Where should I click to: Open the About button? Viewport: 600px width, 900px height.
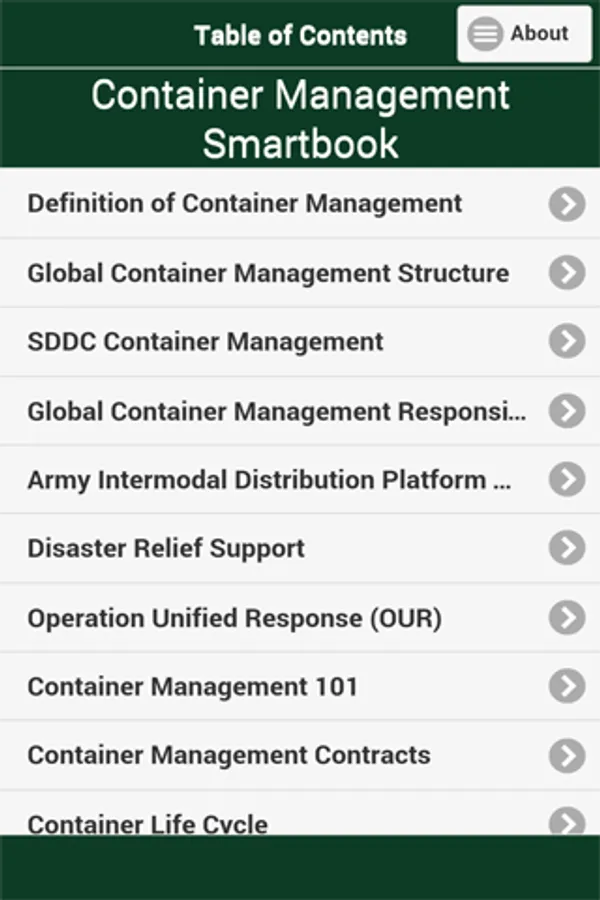pyautogui.click(x=524, y=34)
